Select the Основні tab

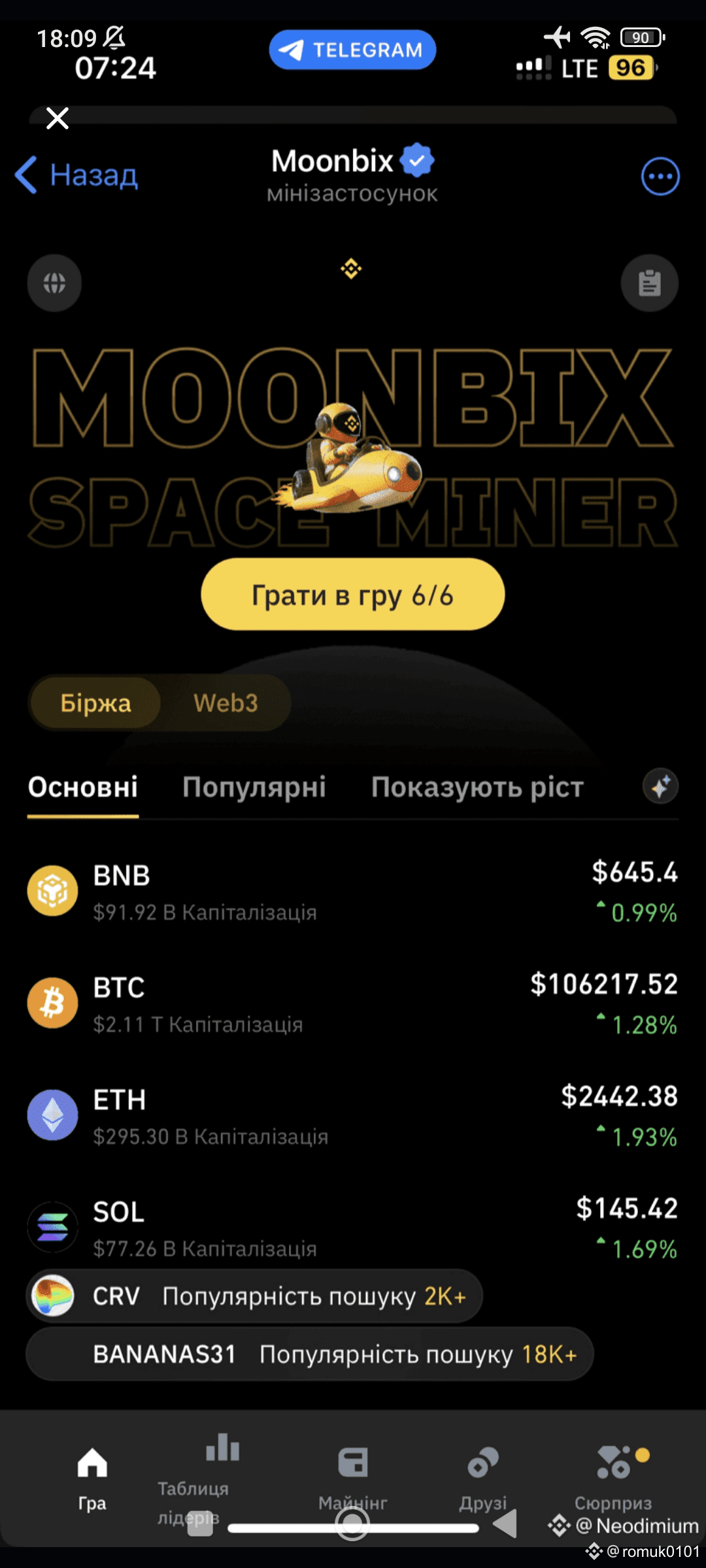pos(83,787)
